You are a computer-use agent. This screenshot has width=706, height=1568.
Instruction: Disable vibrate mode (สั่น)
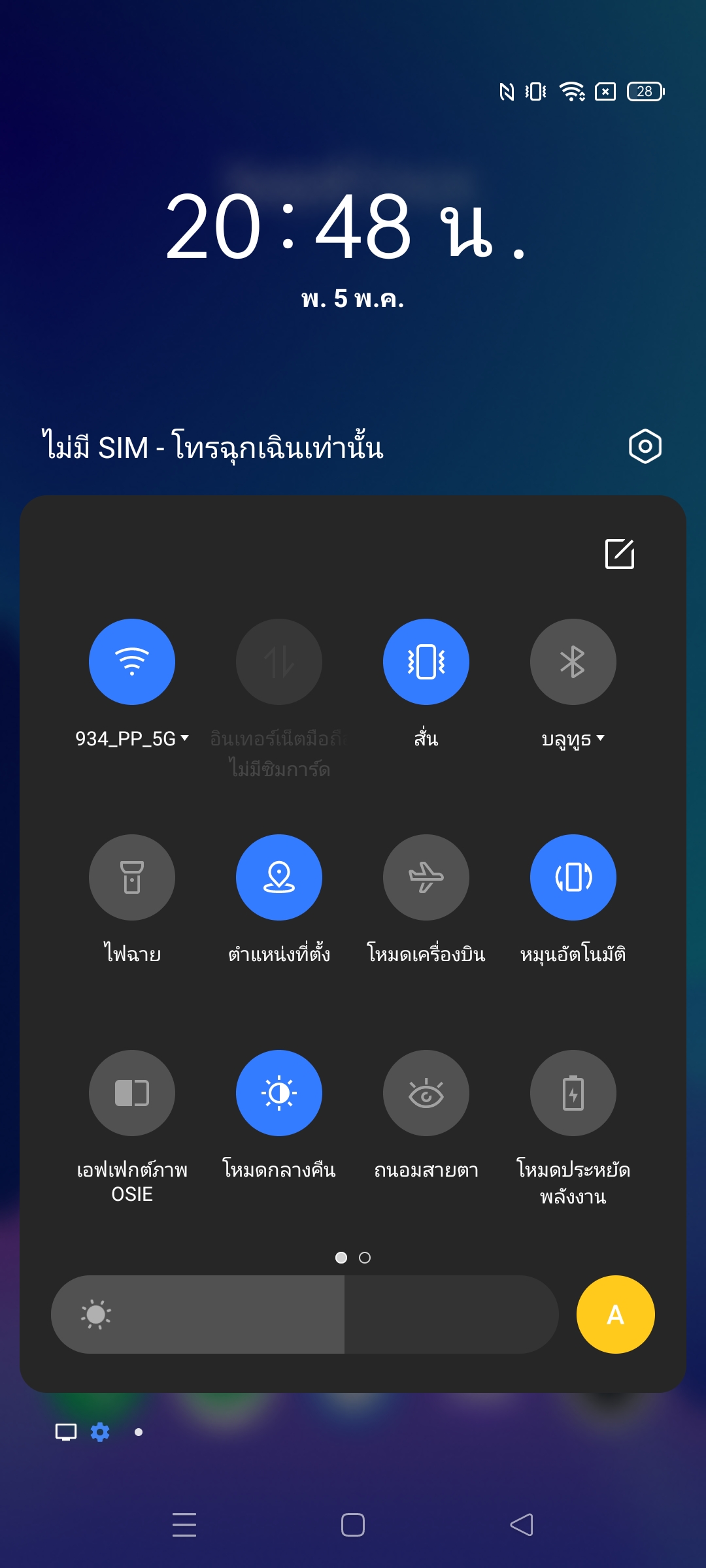click(x=426, y=662)
